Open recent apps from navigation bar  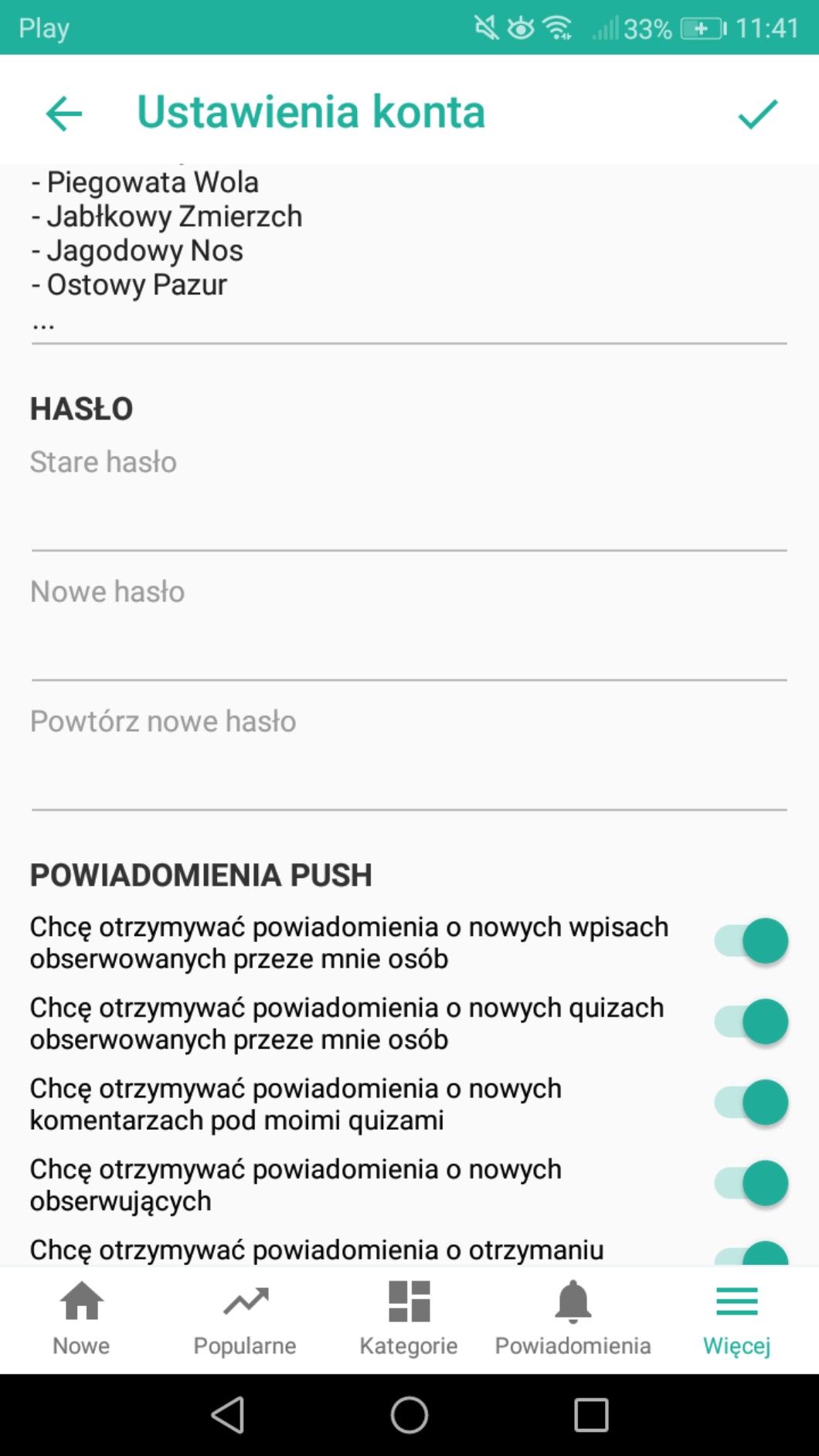coord(591,1415)
